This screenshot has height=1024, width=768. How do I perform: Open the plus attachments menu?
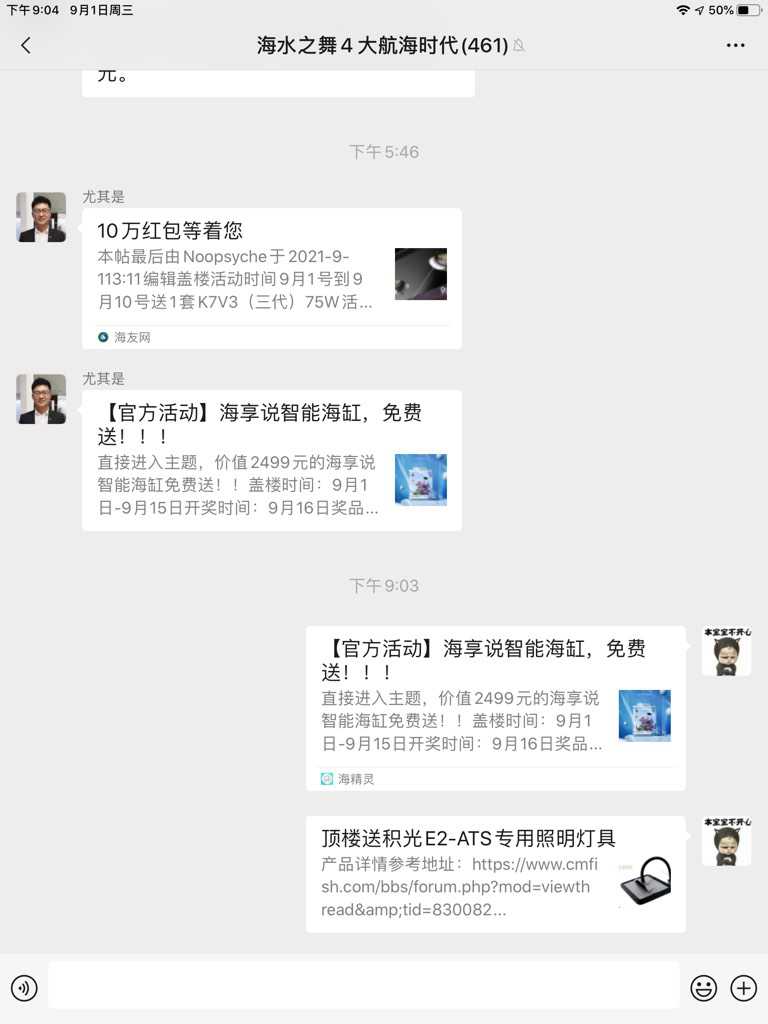pos(744,988)
